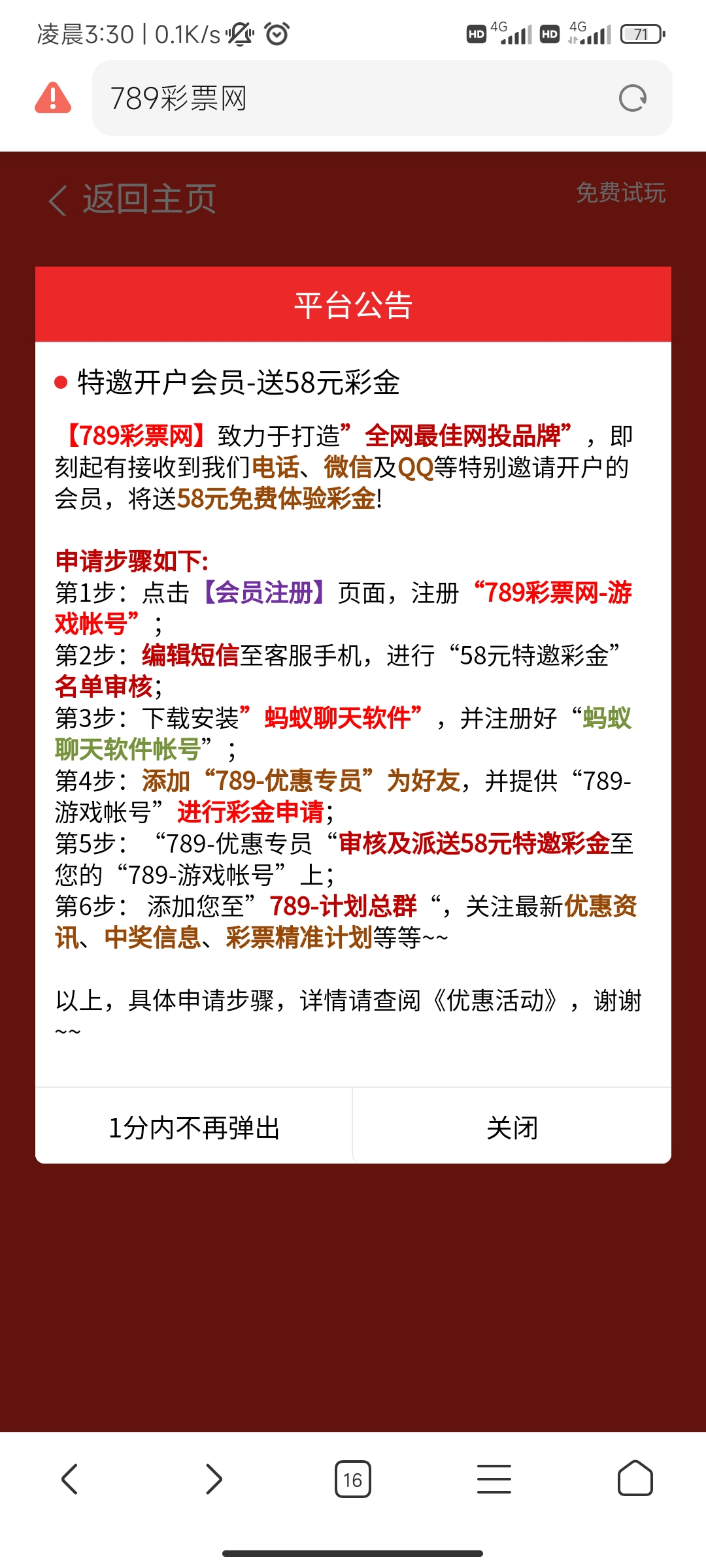Open the browser menu
Image resolution: width=706 pixels, height=1568 pixels.
pyautogui.click(x=494, y=1478)
